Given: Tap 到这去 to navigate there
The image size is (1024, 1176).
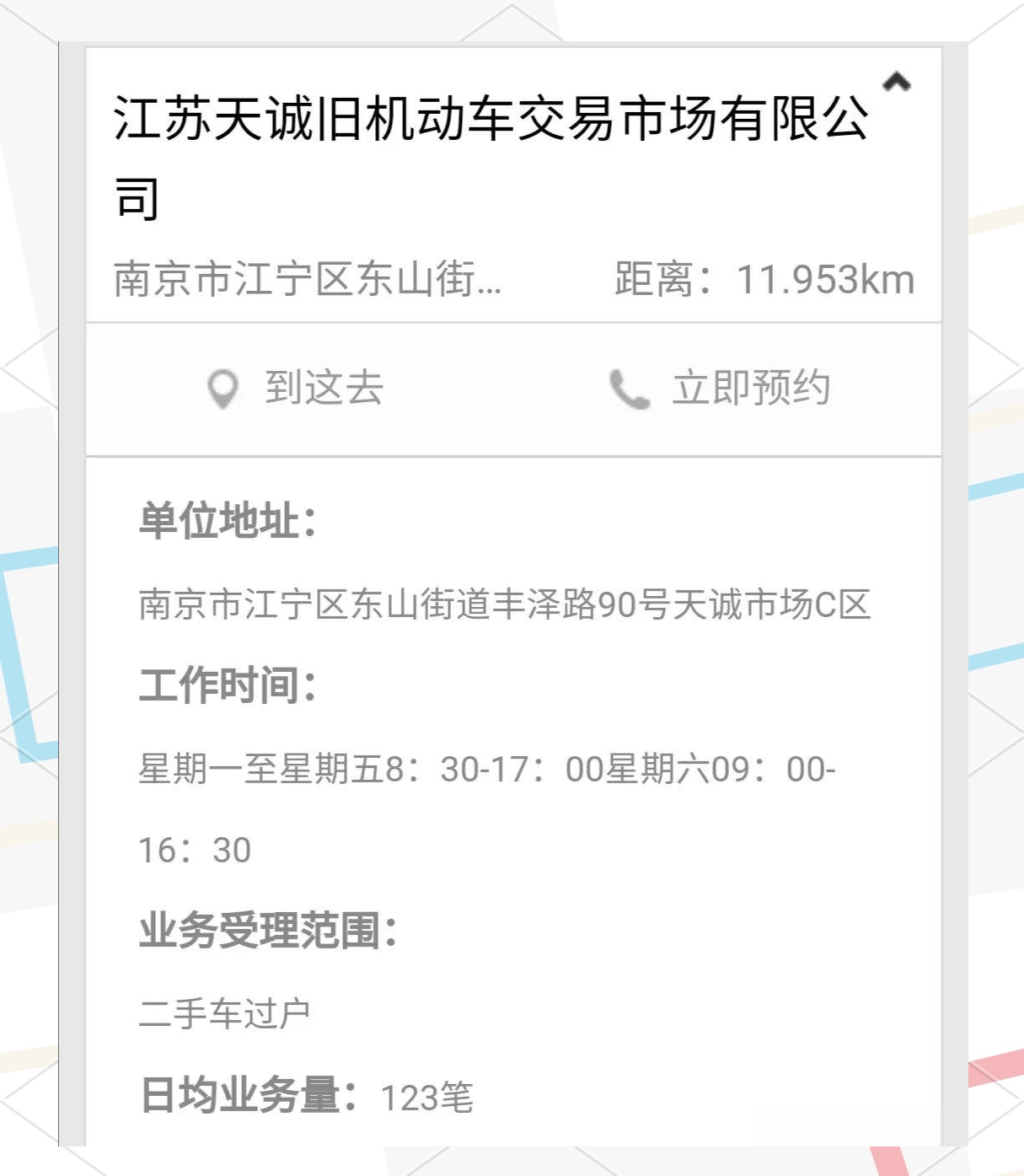Looking at the screenshot, I should point(297,389).
